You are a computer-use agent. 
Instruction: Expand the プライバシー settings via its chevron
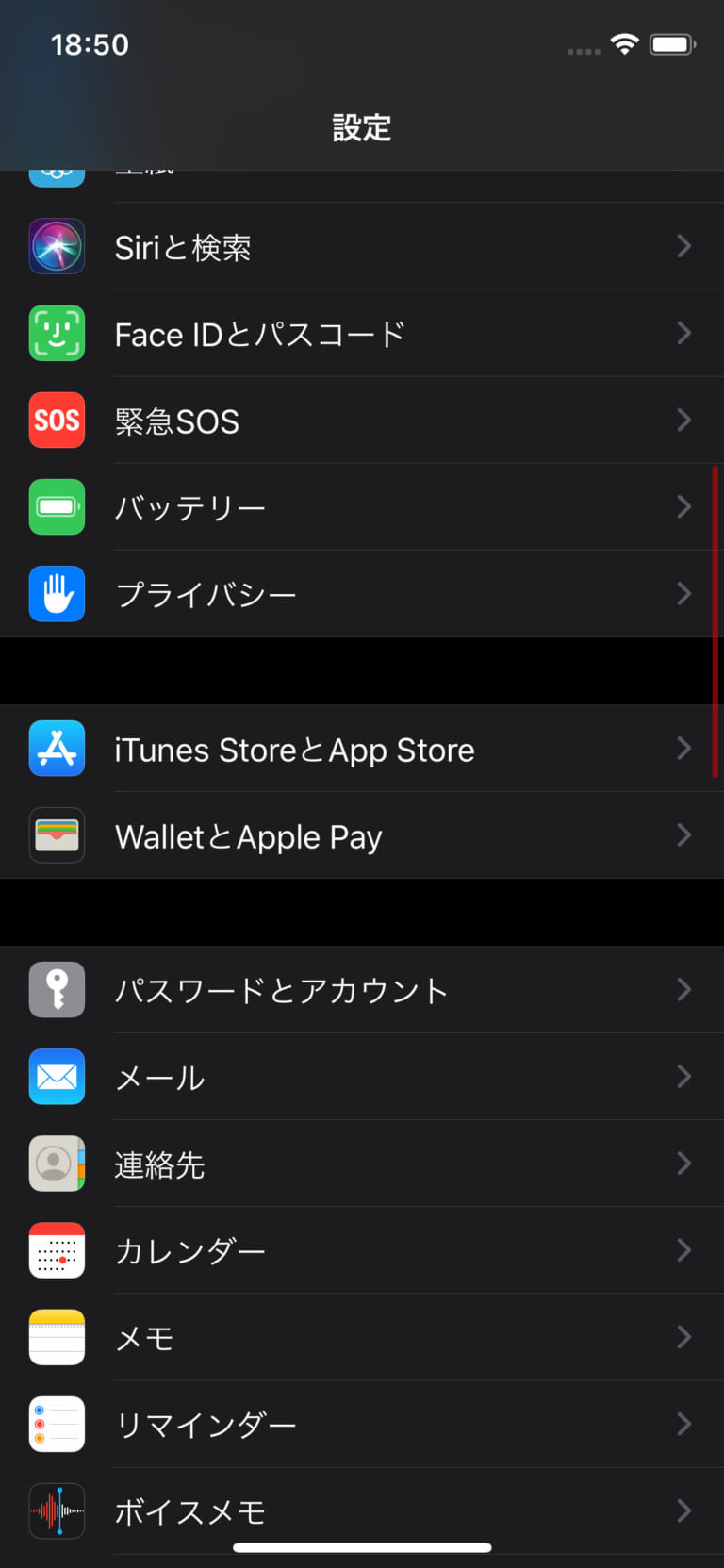pyautogui.click(x=683, y=594)
